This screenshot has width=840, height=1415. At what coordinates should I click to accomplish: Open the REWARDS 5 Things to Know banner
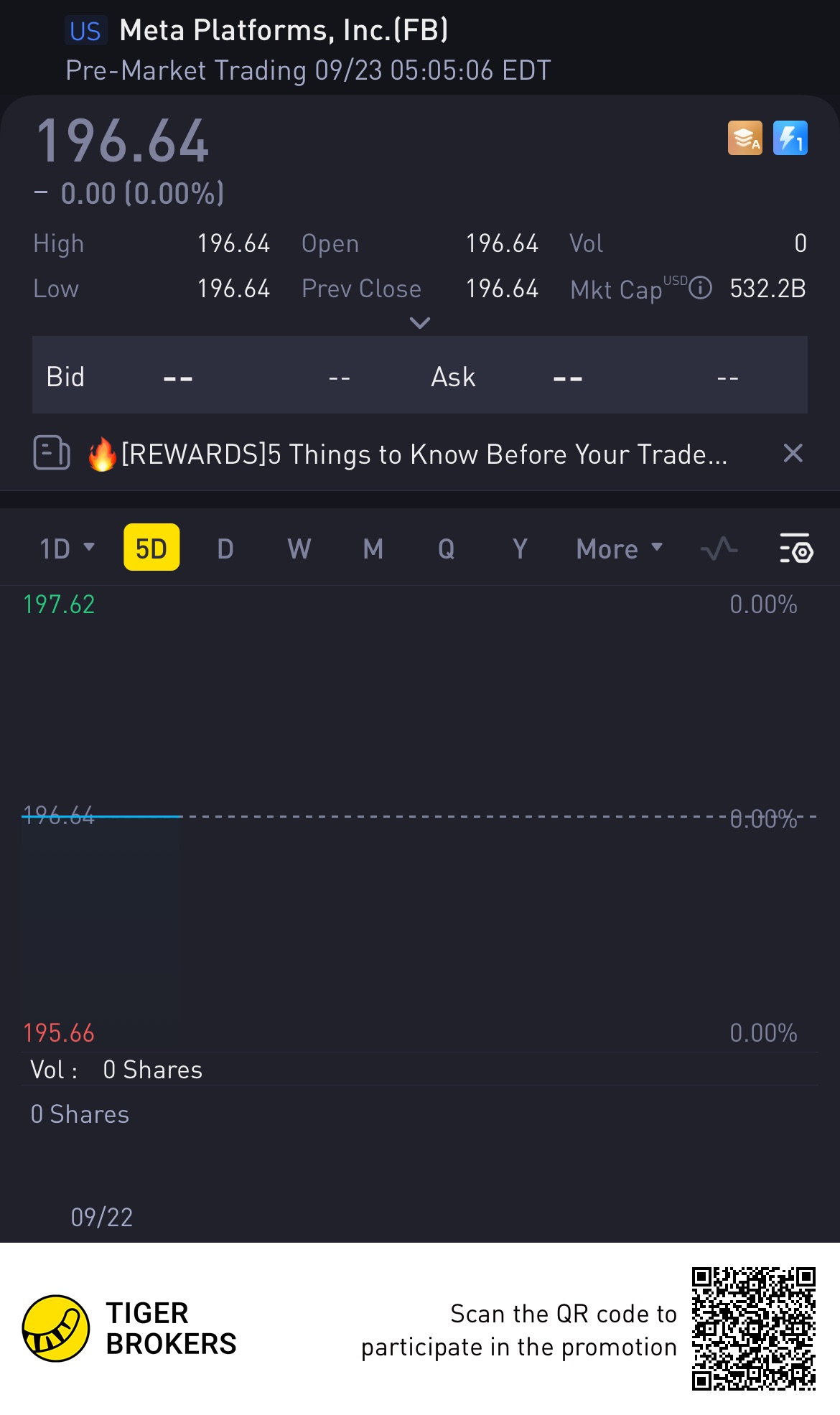pyautogui.click(x=424, y=454)
